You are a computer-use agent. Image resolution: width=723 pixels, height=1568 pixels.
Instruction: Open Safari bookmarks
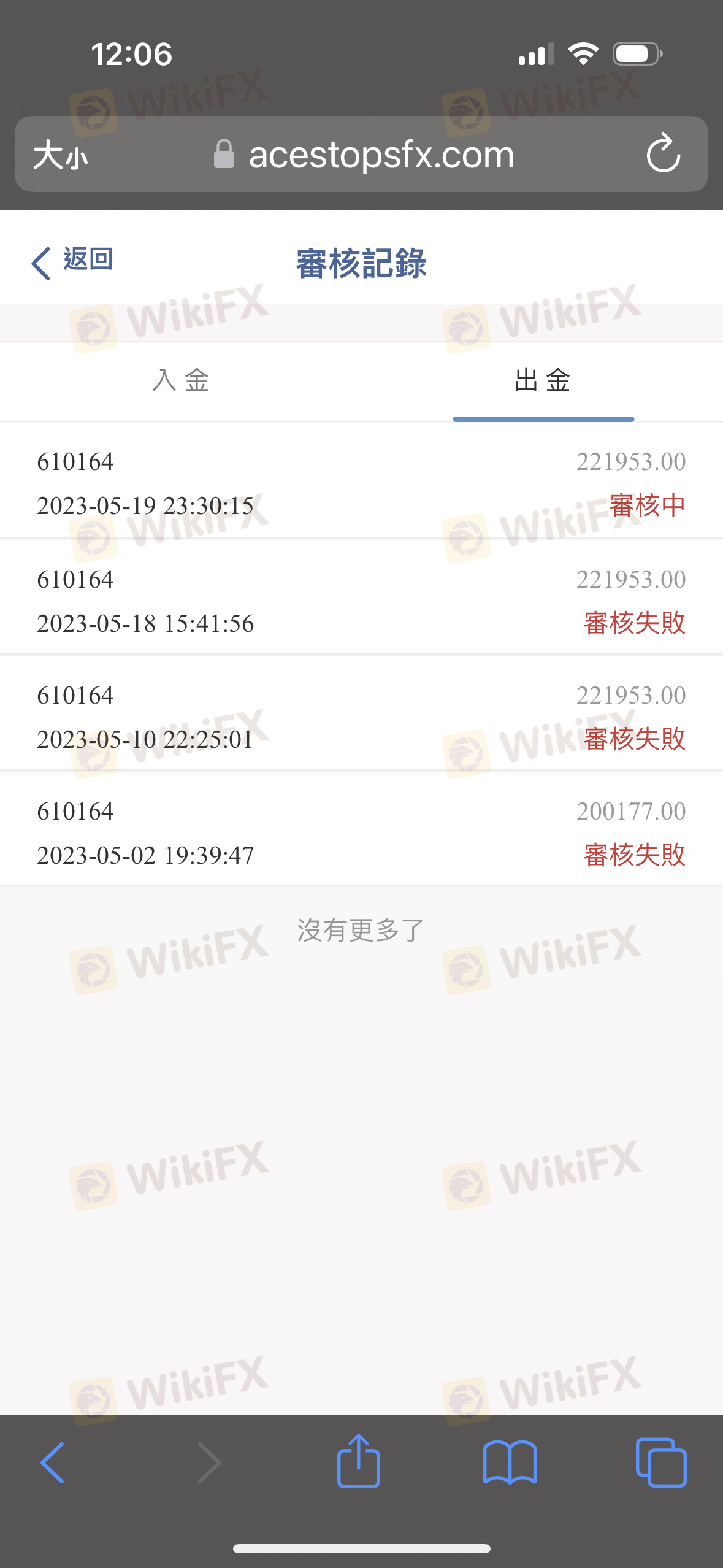510,1463
